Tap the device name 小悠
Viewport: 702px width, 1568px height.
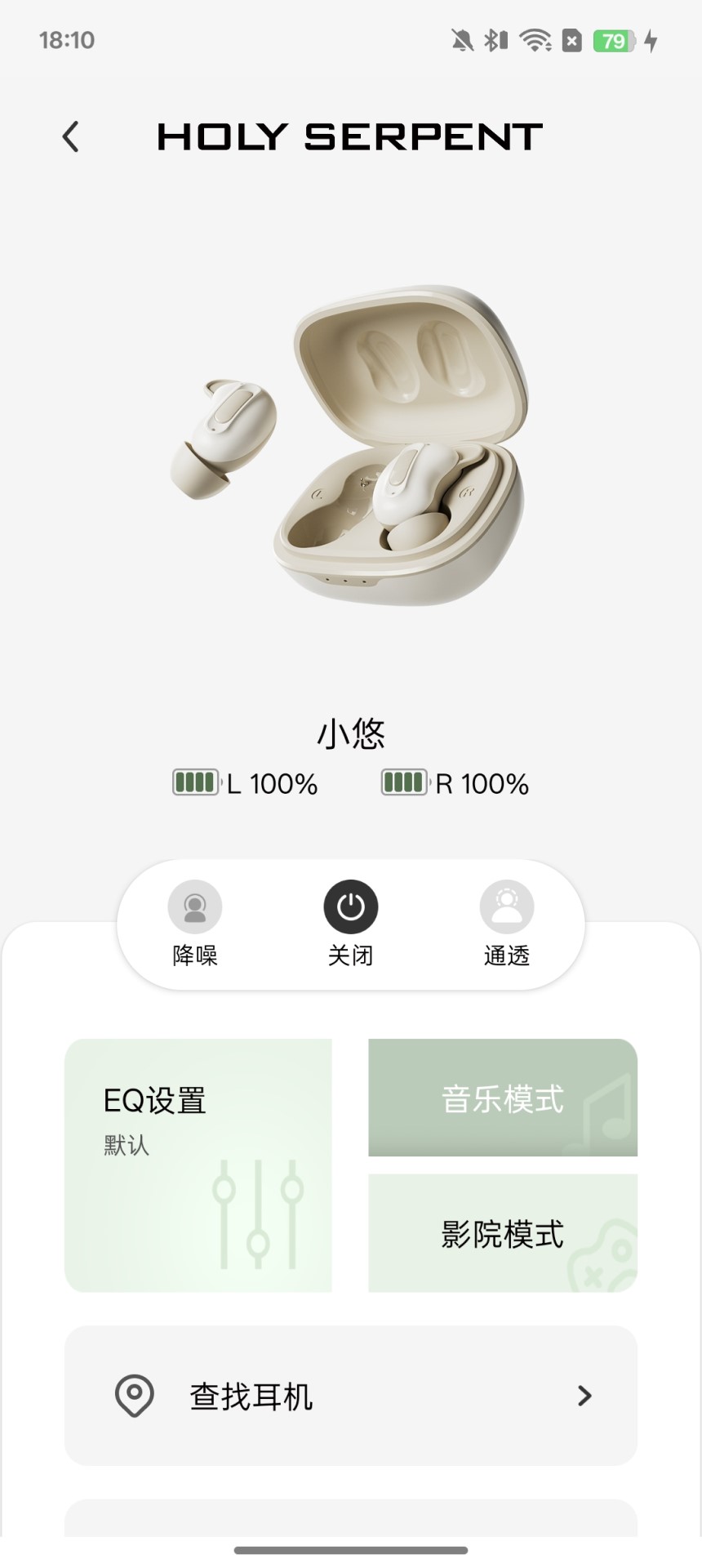pyautogui.click(x=351, y=733)
